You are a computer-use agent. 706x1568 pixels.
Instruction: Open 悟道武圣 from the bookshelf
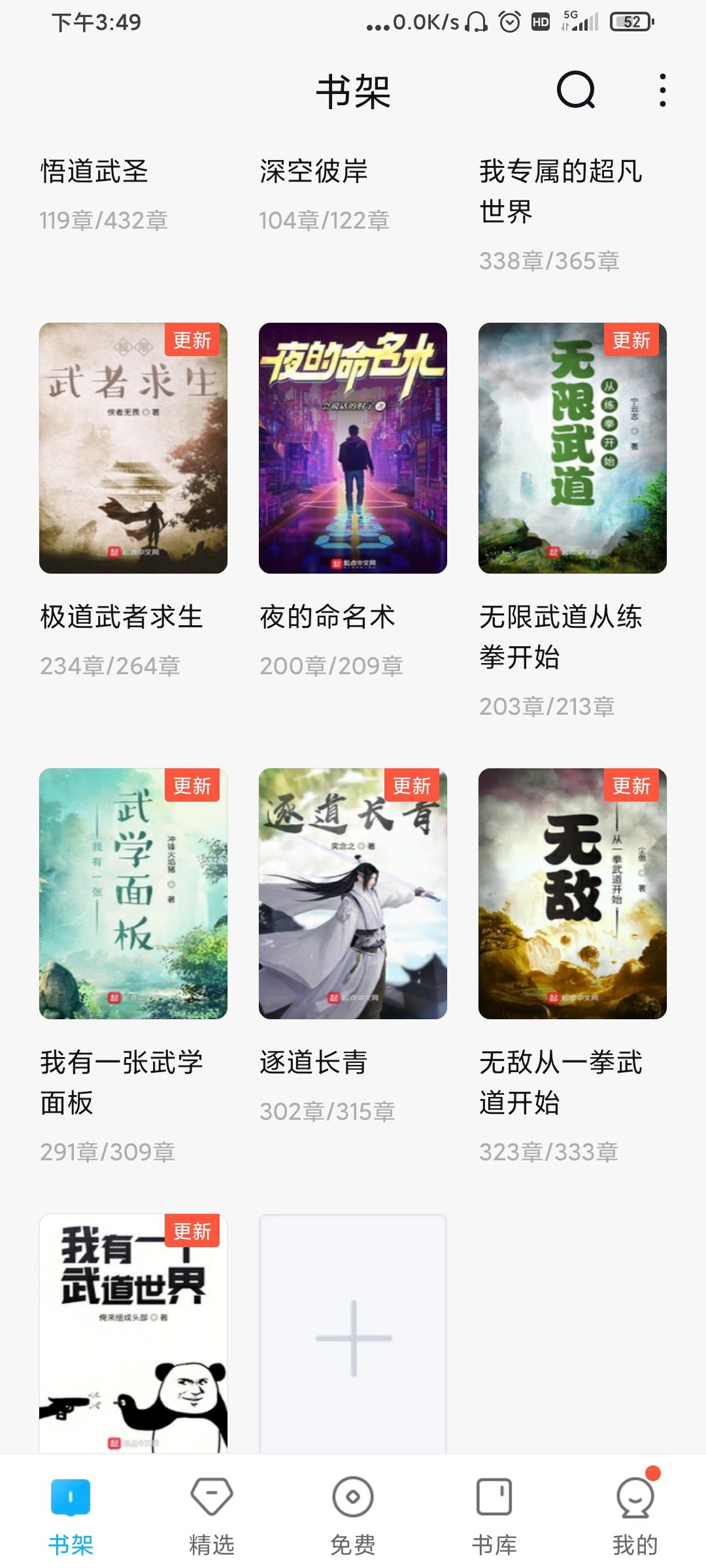(x=95, y=172)
